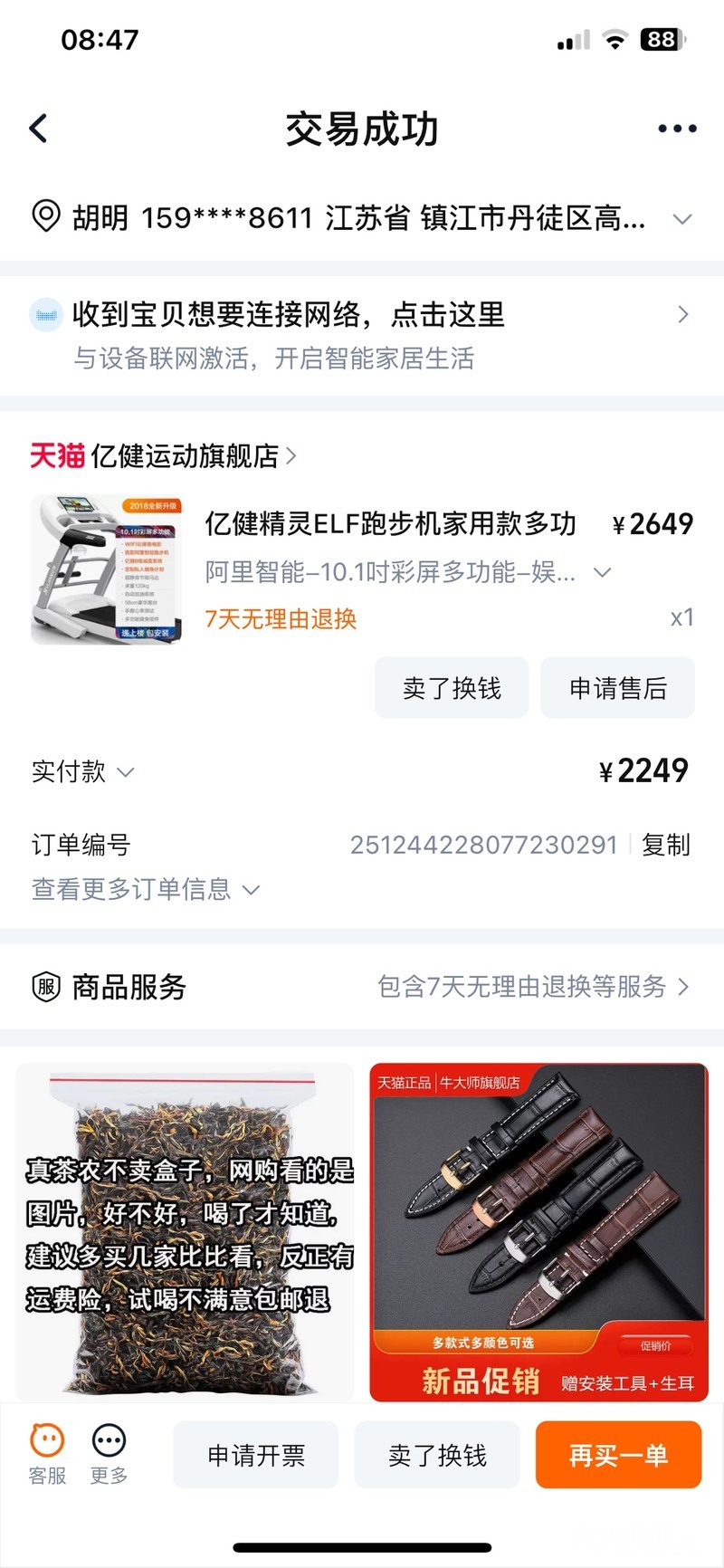Image resolution: width=724 pixels, height=1568 pixels.
Task: Tap 申请开票 to request an invoice
Action: coord(256,1455)
